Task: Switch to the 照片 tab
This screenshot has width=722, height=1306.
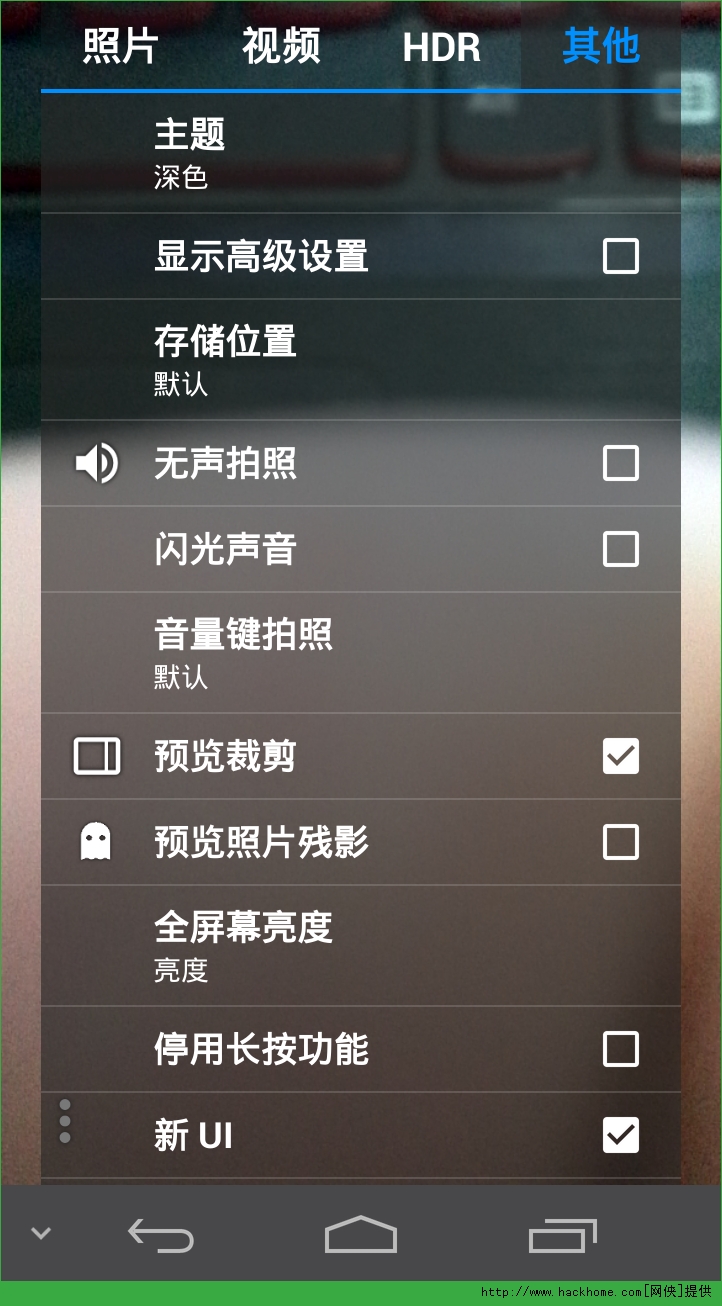Action: tap(120, 46)
